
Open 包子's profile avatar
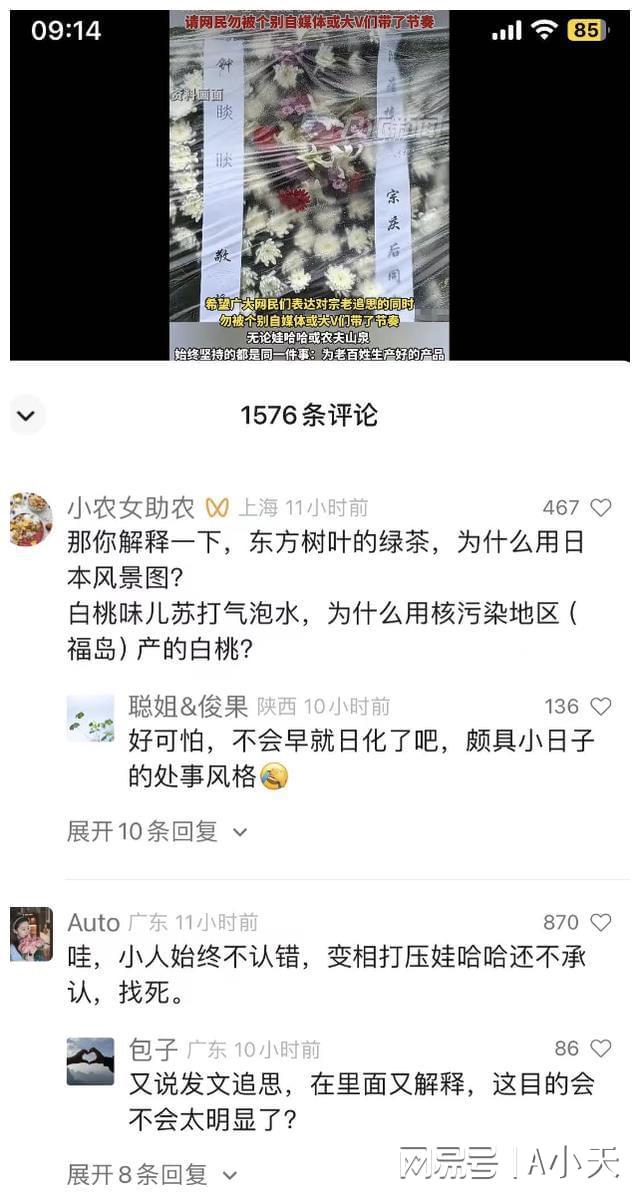click(x=91, y=1061)
